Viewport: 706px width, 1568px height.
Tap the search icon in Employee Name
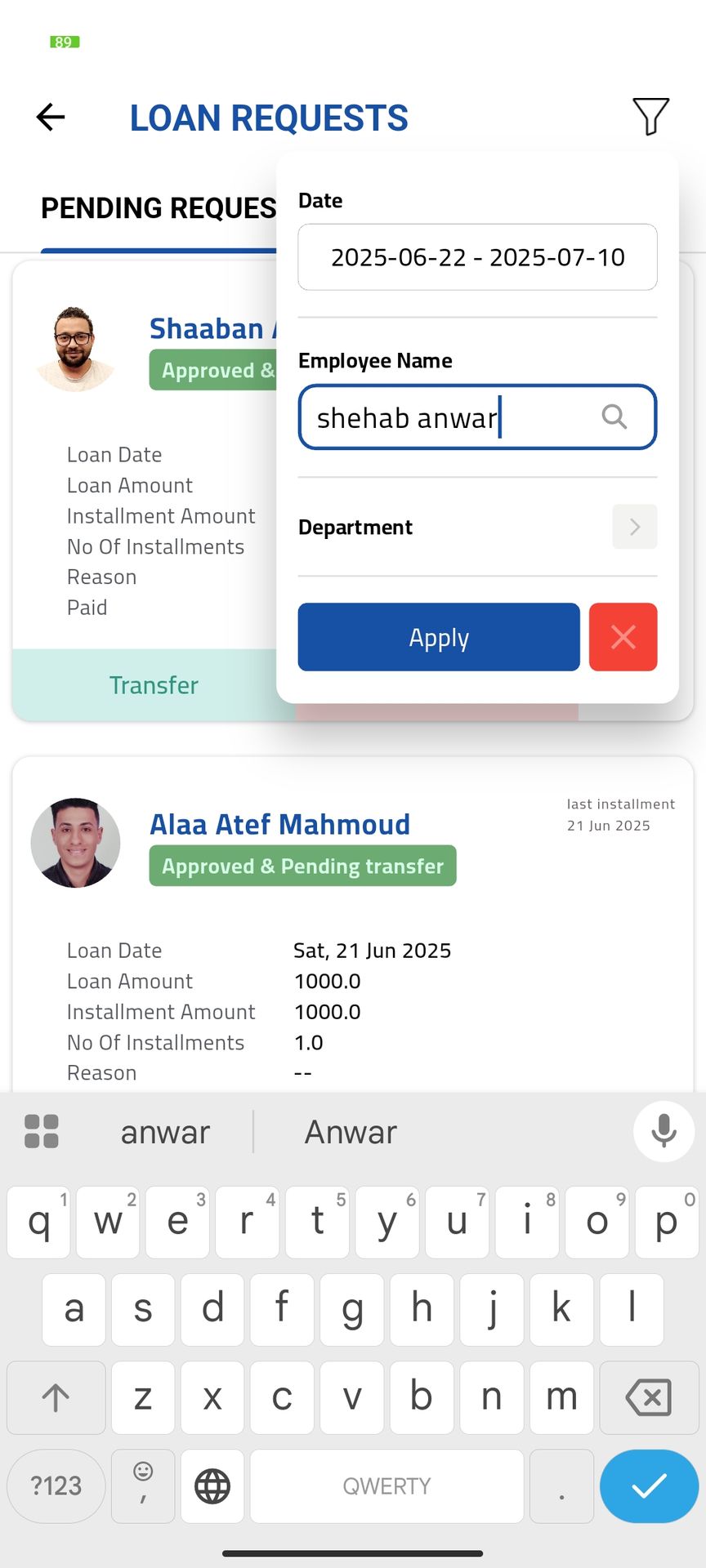pyautogui.click(x=614, y=417)
